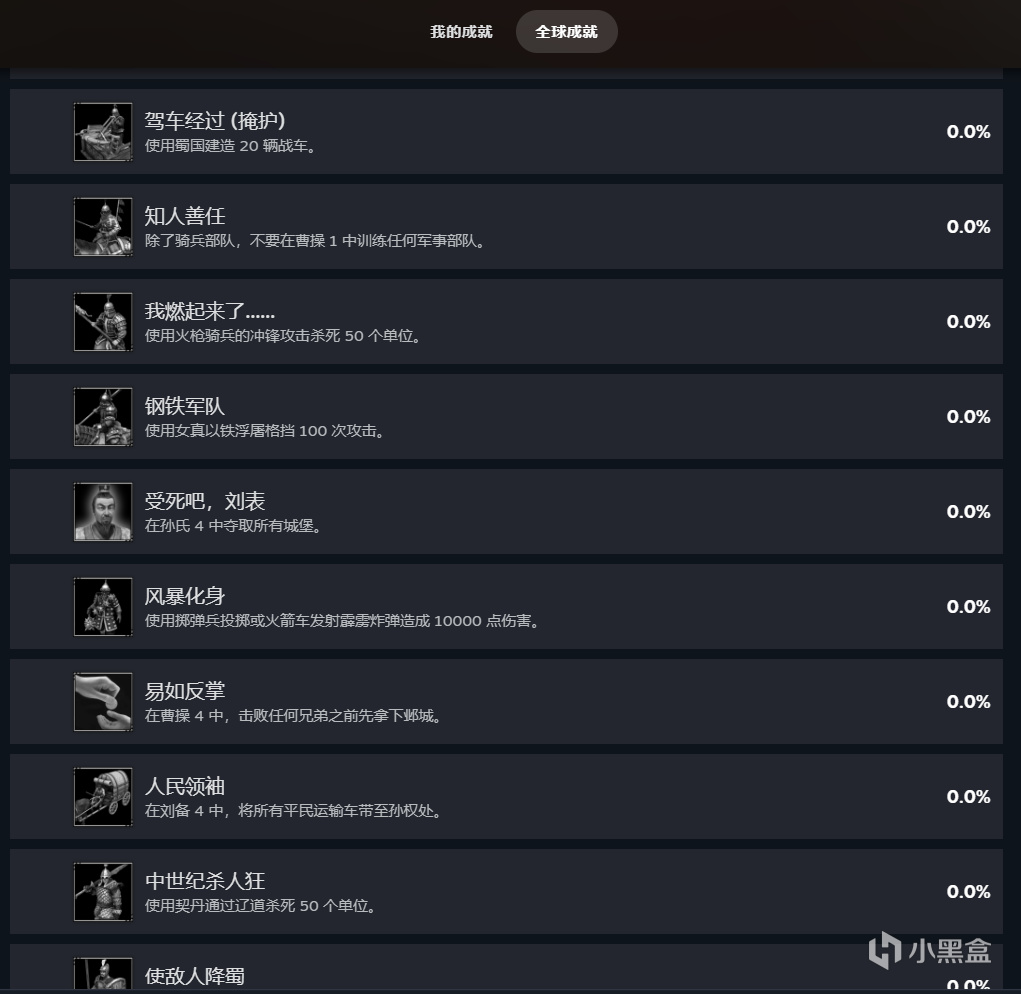Switch to the 我的成就 tab
This screenshot has height=994, width=1021.
point(461,31)
